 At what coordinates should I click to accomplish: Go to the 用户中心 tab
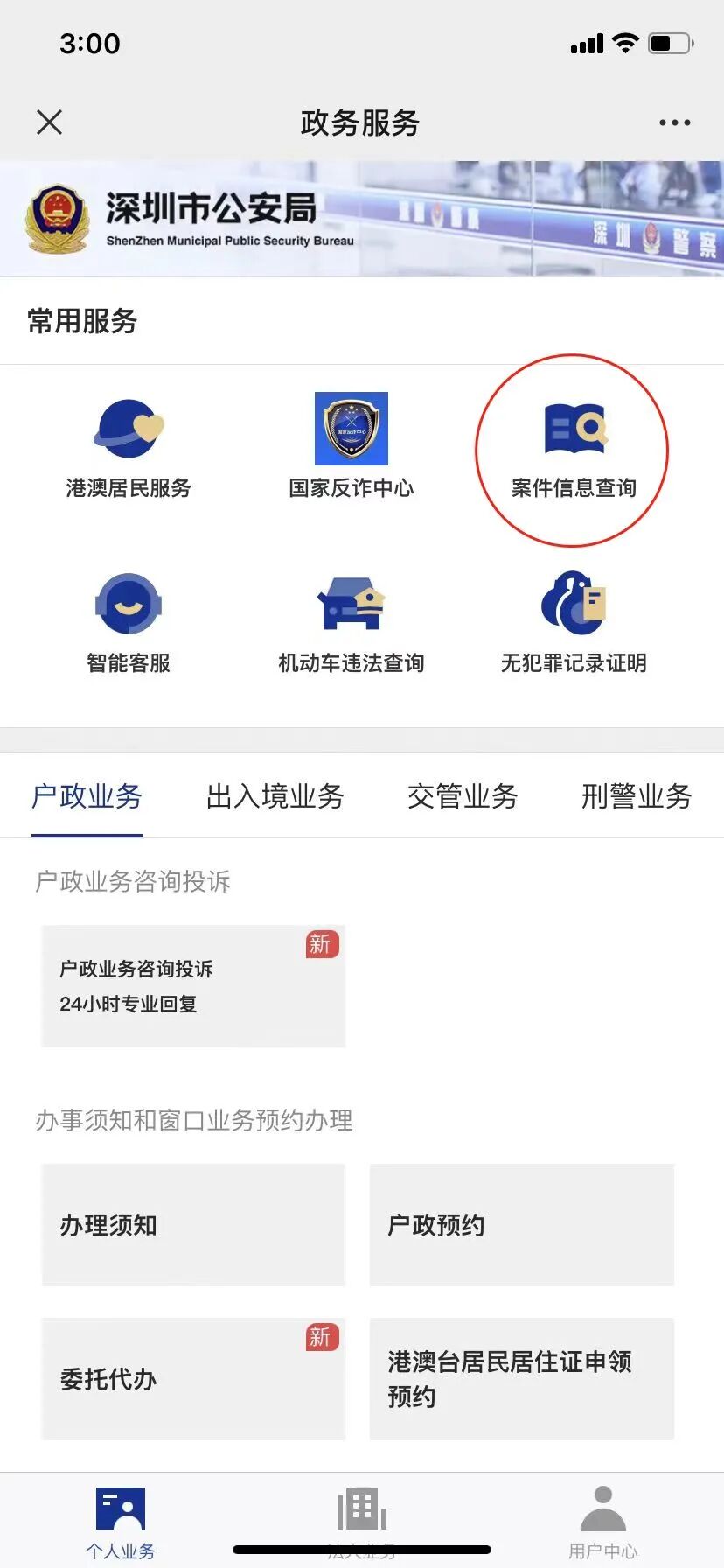(x=602, y=1522)
